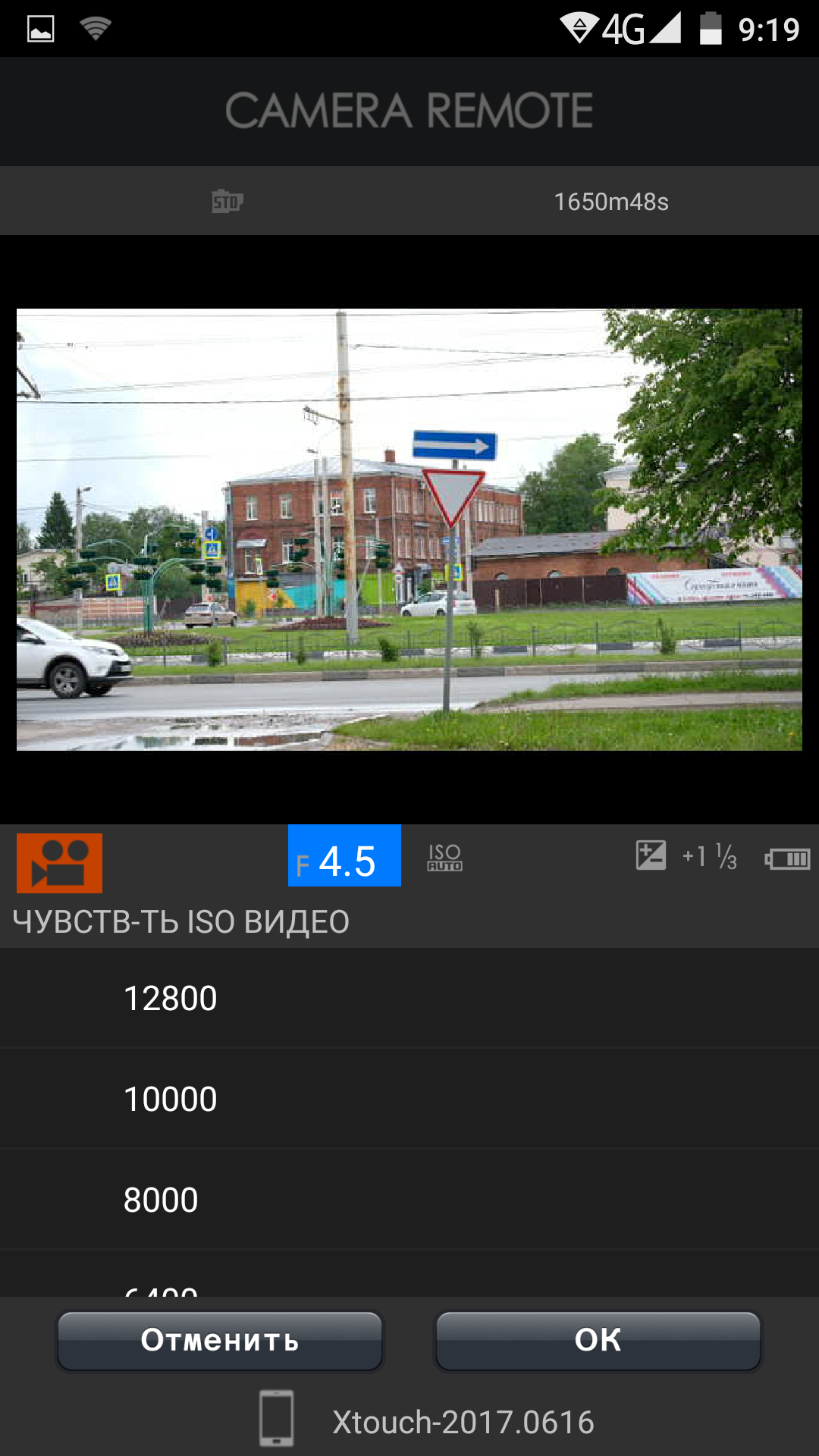Confirm selection with OK
Viewport: 819px width, 1456px height.
pyautogui.click(x=598, y=1341)
